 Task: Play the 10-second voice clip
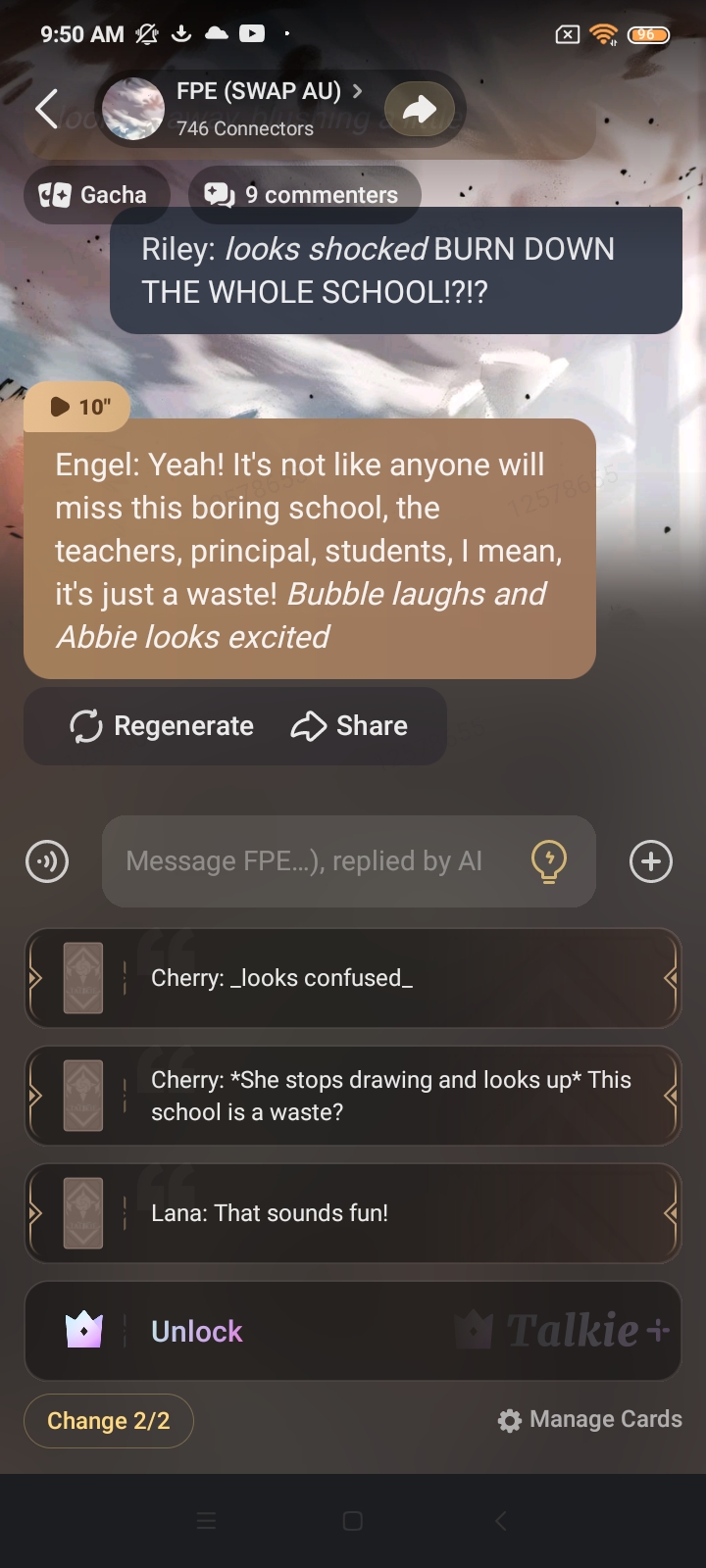click(x=77, y=407)
